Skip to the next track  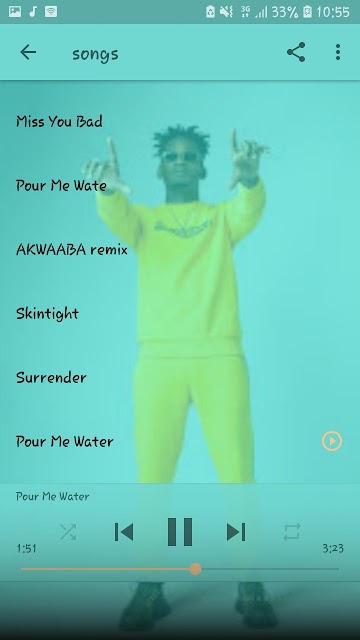[x=236, y=532]
